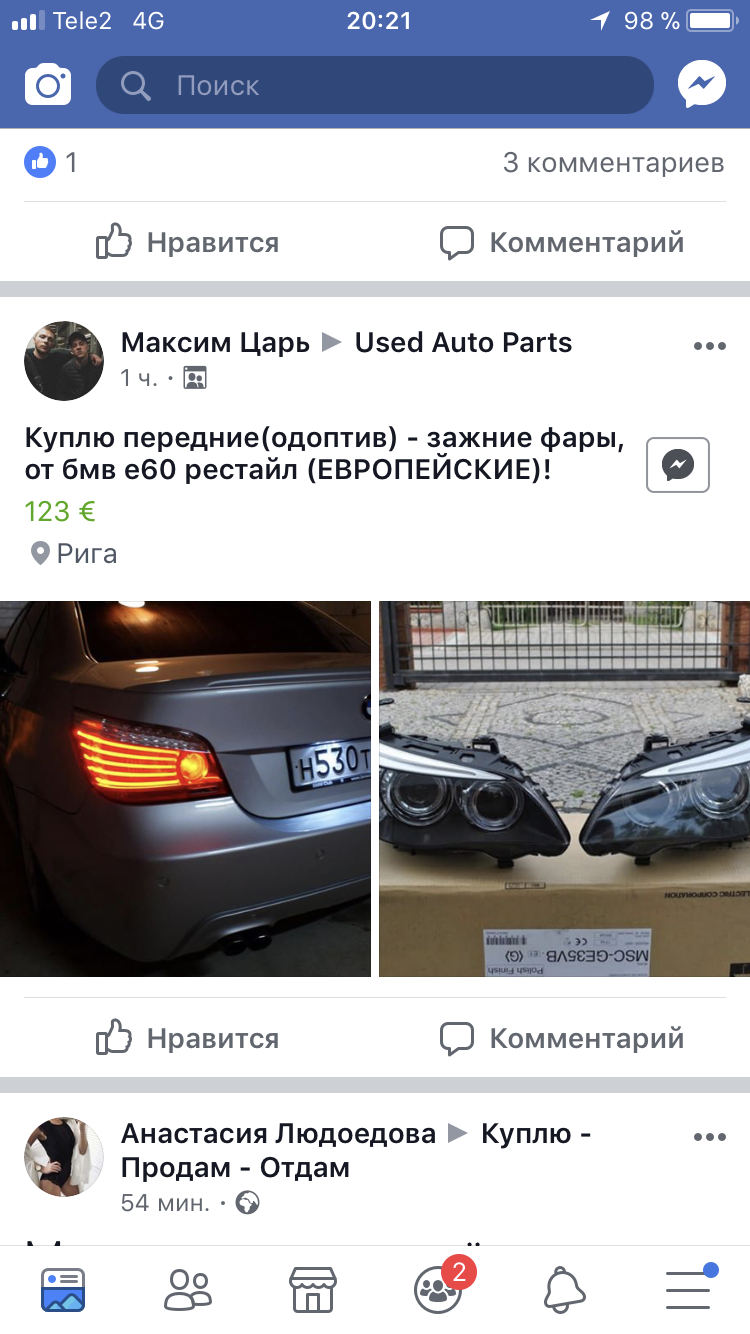Tap the News Feed tab
The image size is (750, 1334).
coord(63,1290)
